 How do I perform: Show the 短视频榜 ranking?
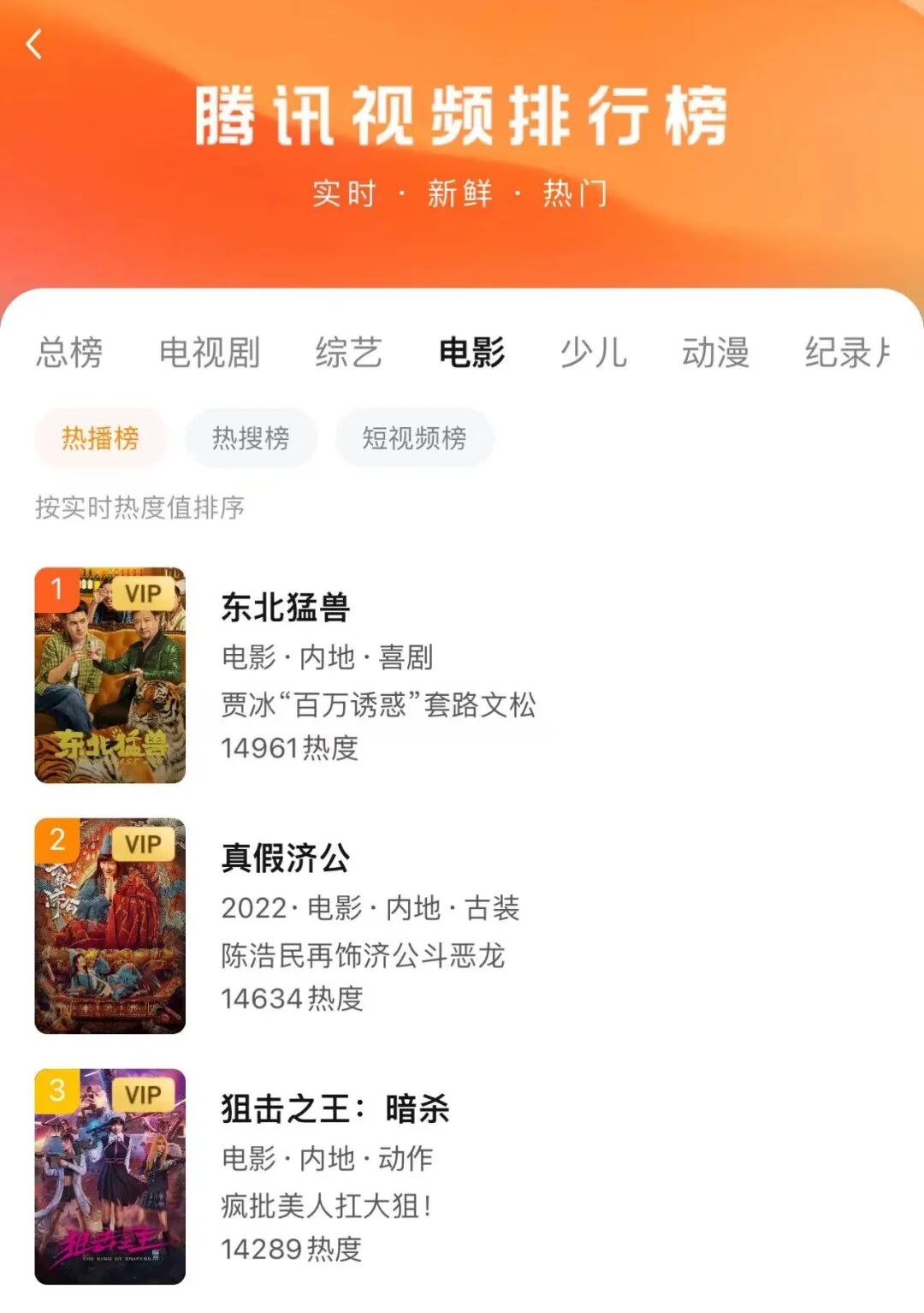point(414,438)
